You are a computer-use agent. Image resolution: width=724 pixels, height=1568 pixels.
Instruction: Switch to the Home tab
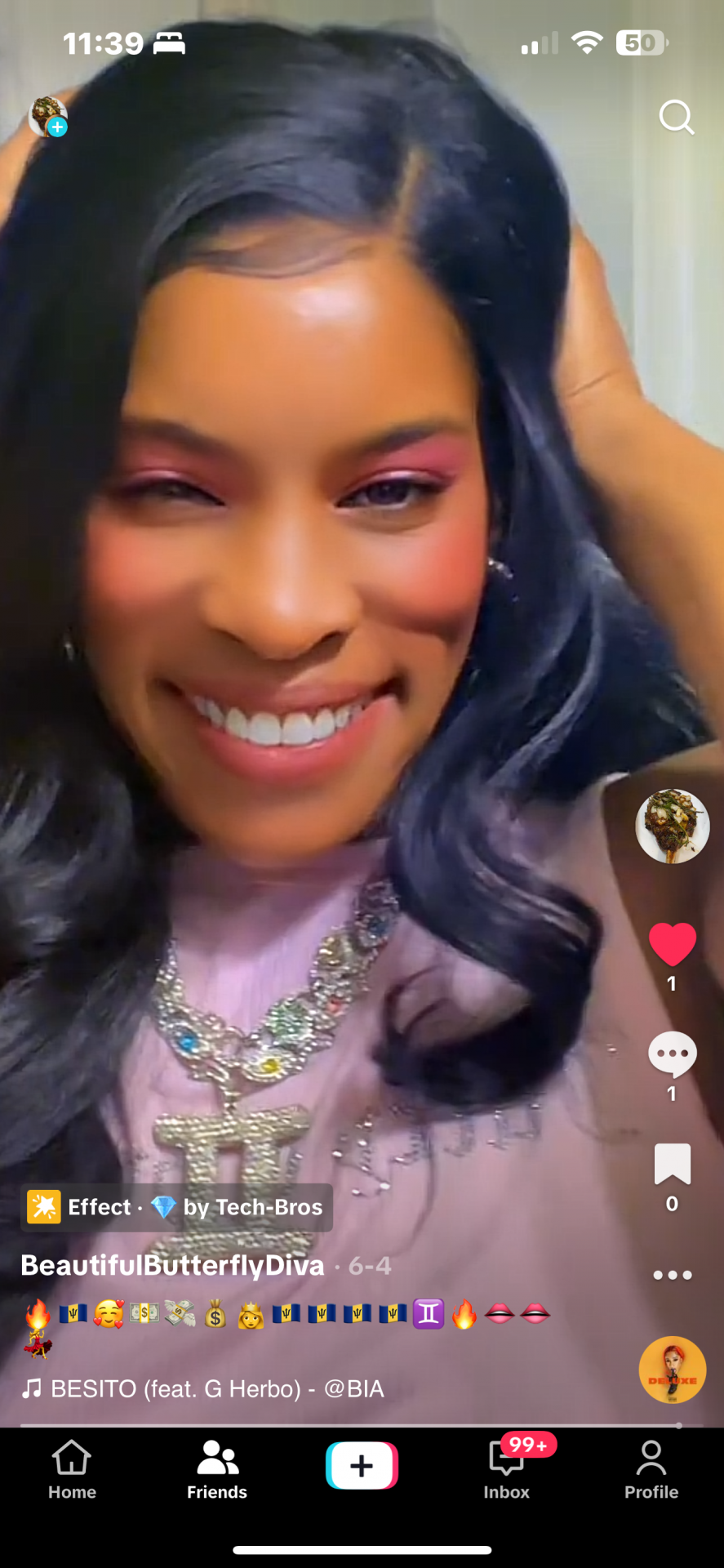(x=72, y=1469)
